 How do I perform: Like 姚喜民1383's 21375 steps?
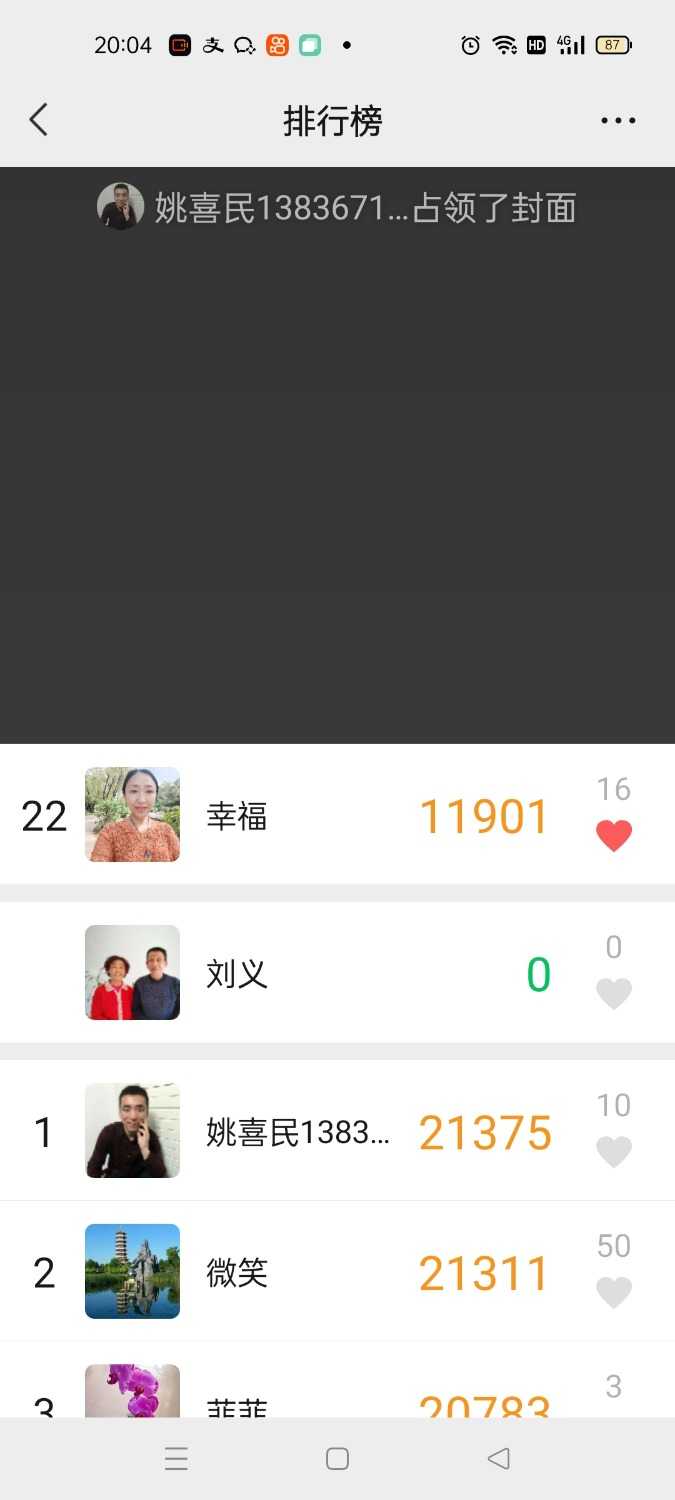613,1151
